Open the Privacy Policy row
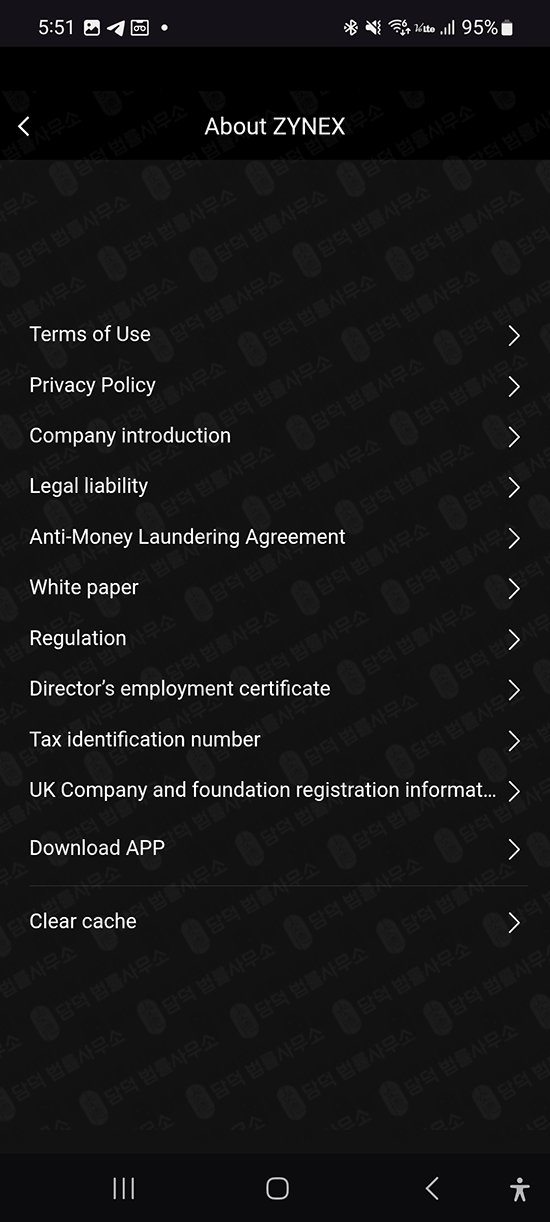Viewport: 550px width, 1222px height. click(x=275, y=386)
